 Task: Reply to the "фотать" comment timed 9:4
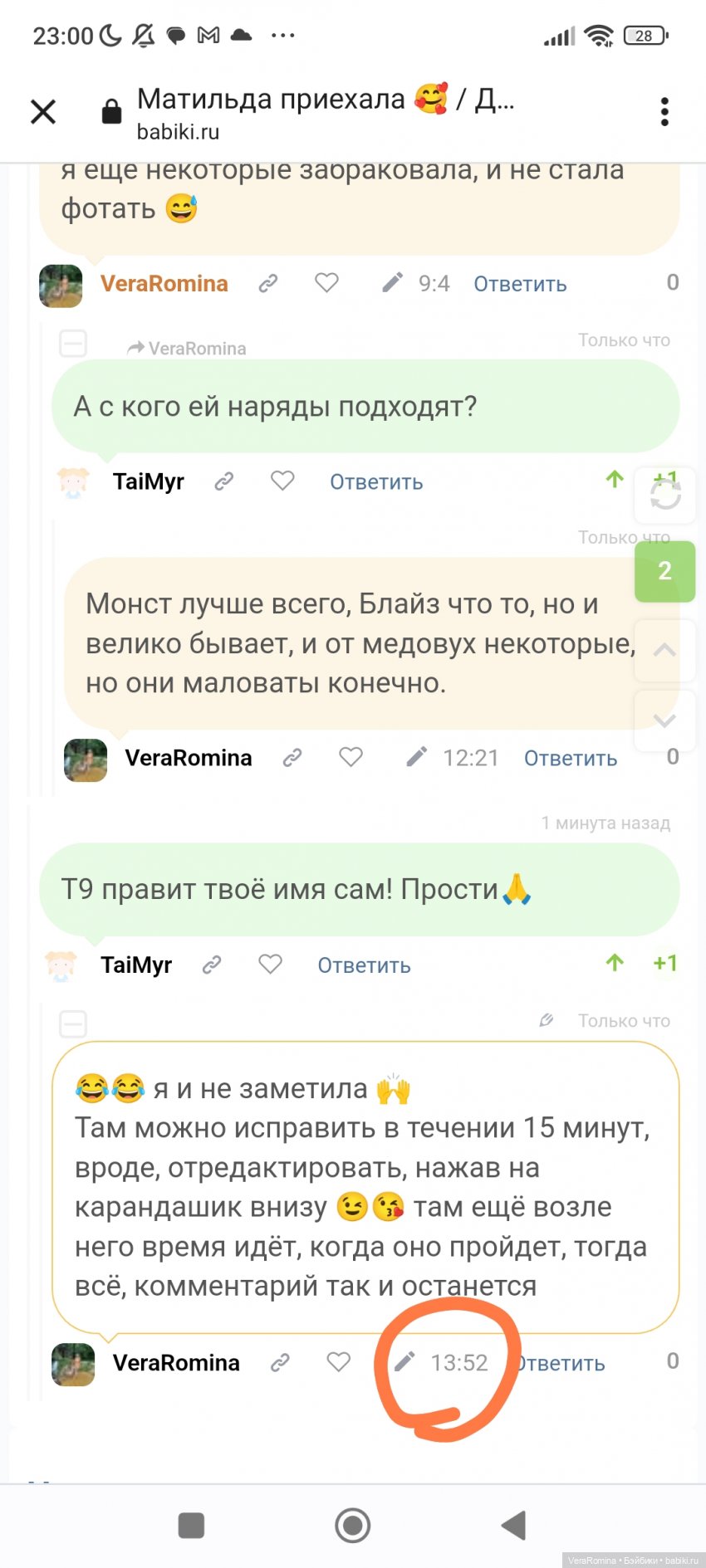(x=520, y=284)
